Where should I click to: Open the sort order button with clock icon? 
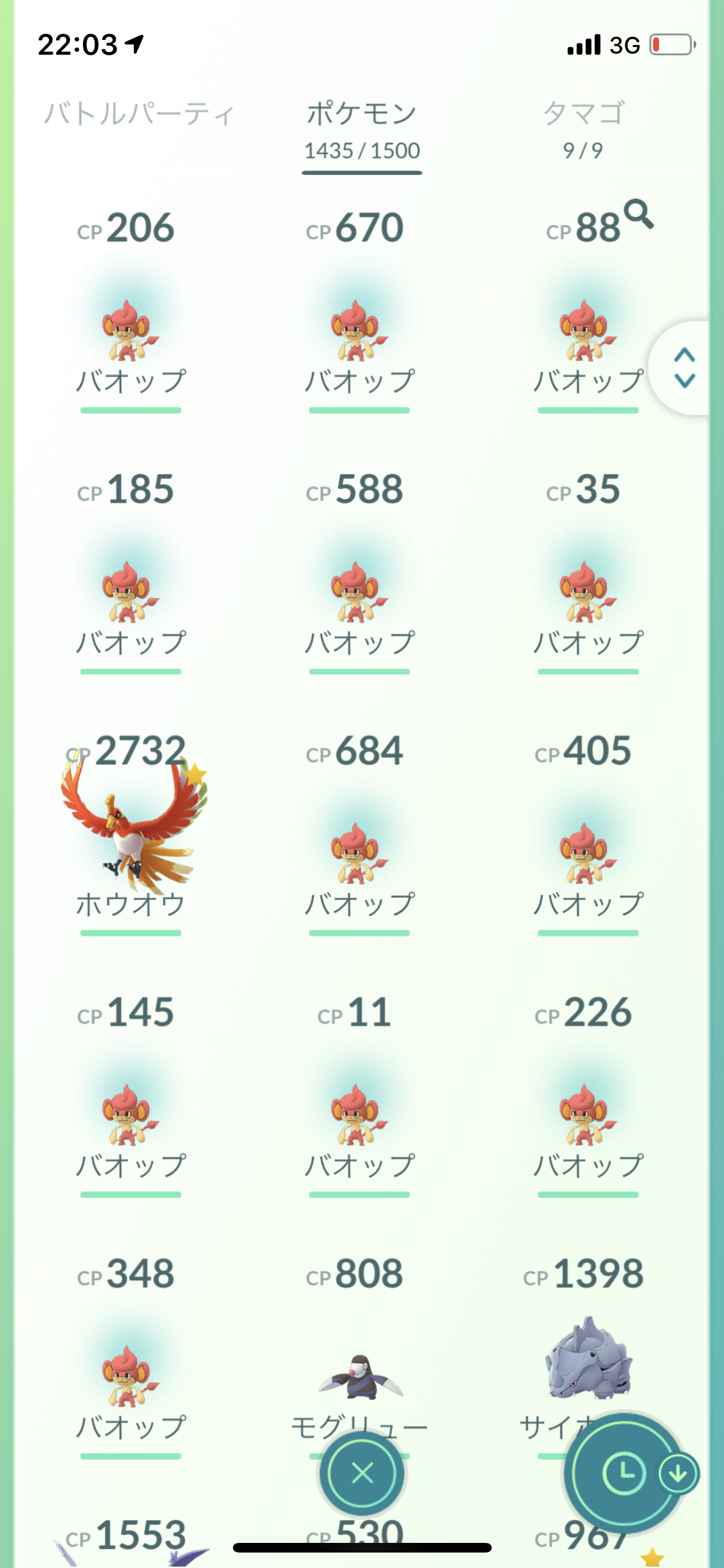point(624,1473)
